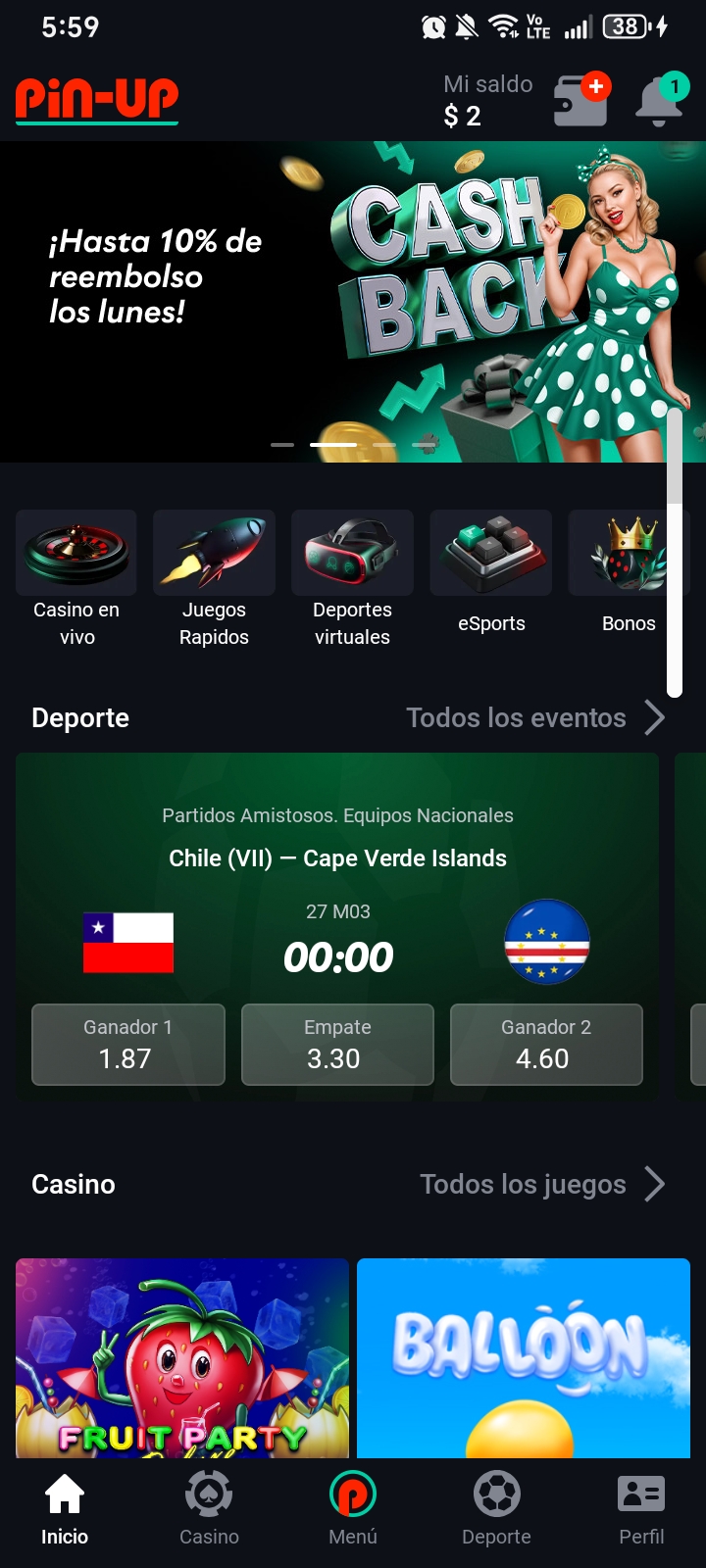Select the Empate odds 3.30

click(x=337, y=1045)
